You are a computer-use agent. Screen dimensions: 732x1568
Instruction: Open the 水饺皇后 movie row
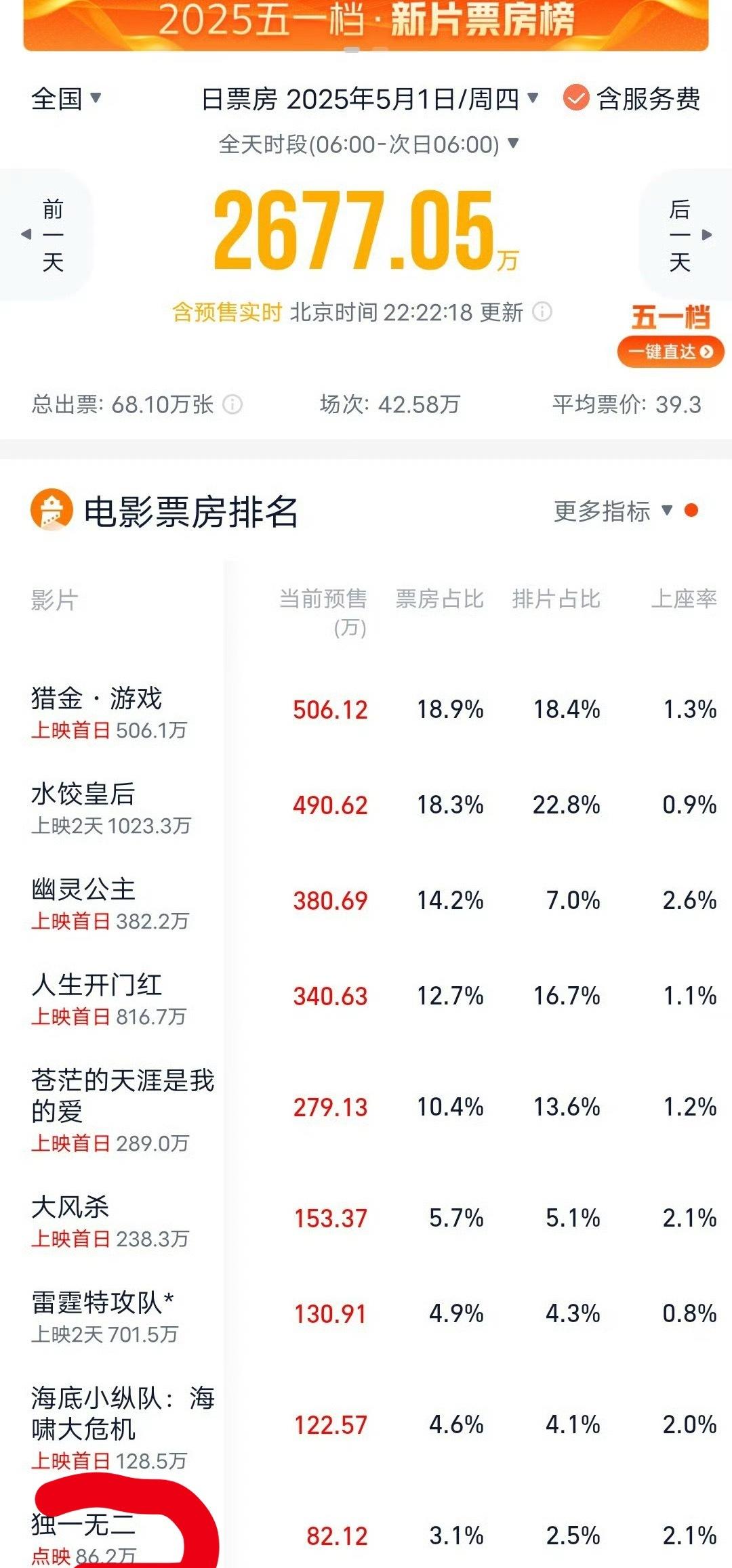point(366,807)
